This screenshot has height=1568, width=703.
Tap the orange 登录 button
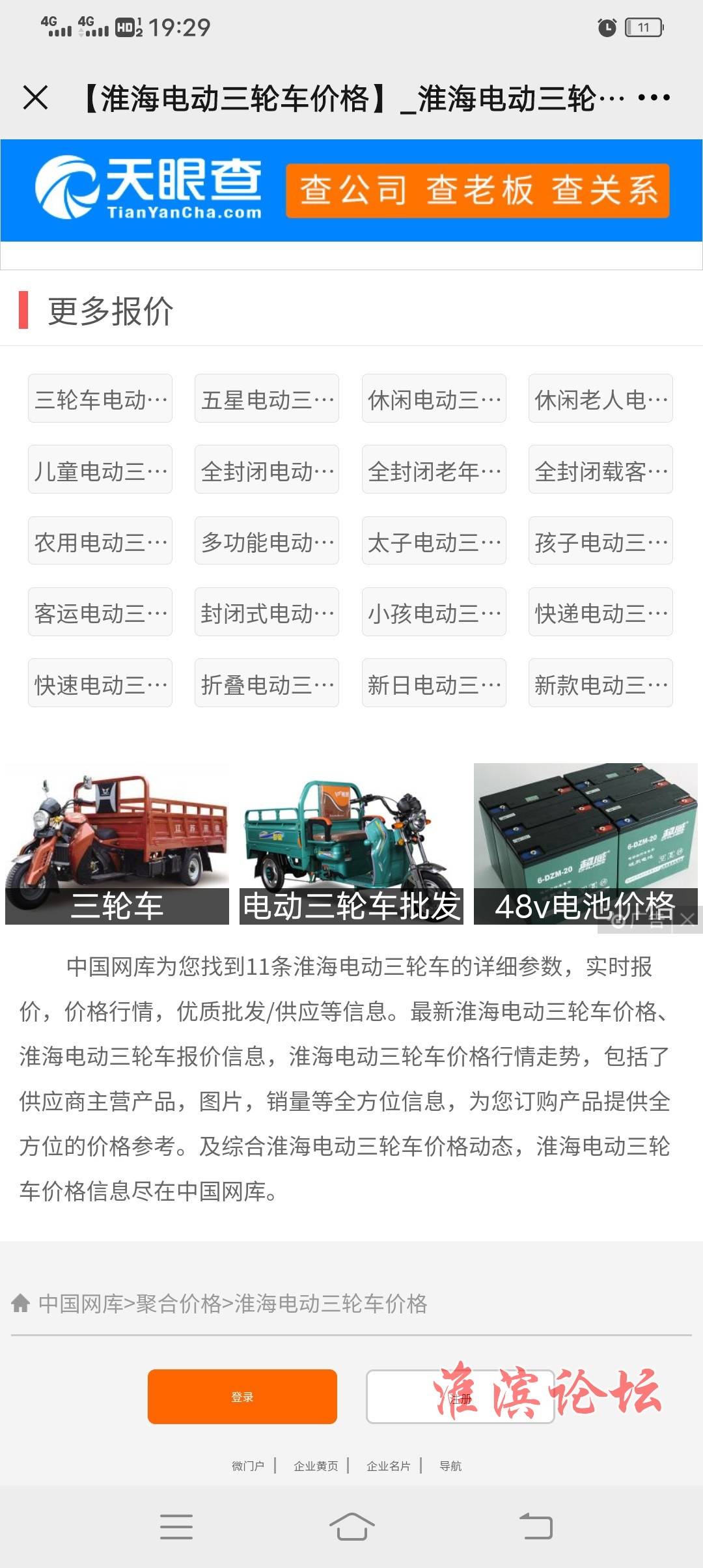242,1397
